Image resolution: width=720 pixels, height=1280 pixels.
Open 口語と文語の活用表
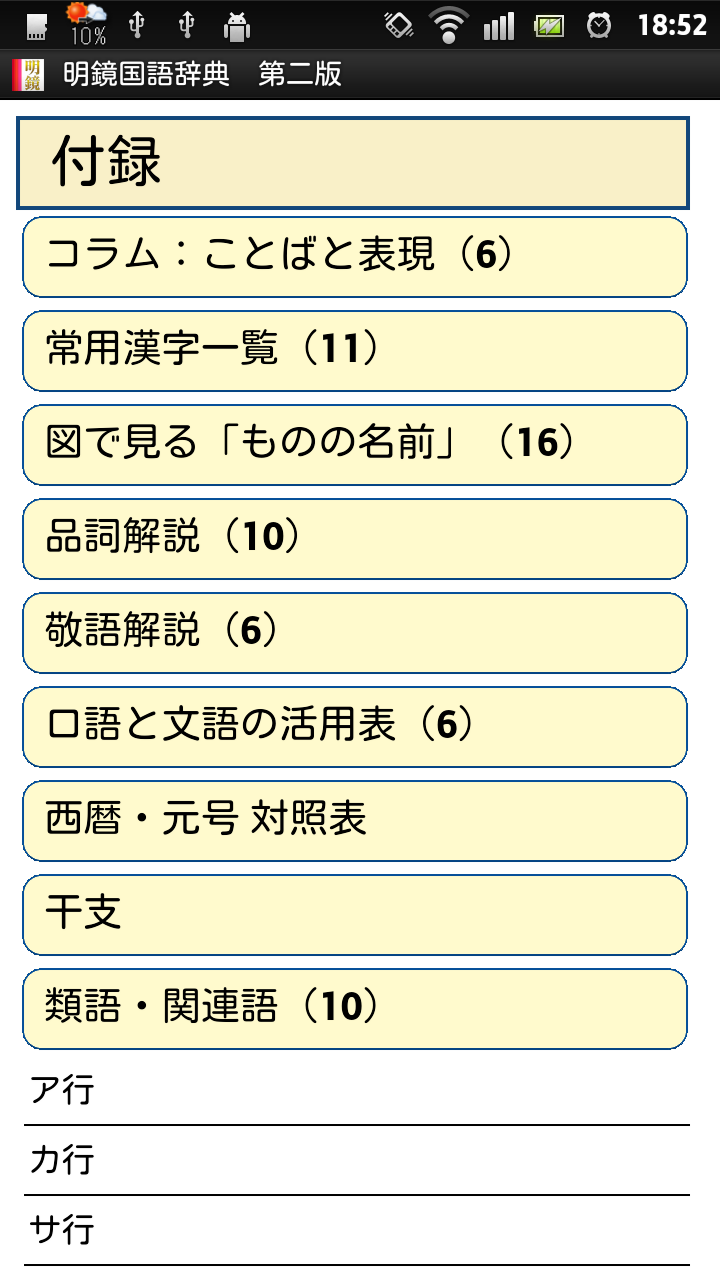(354, 727)
